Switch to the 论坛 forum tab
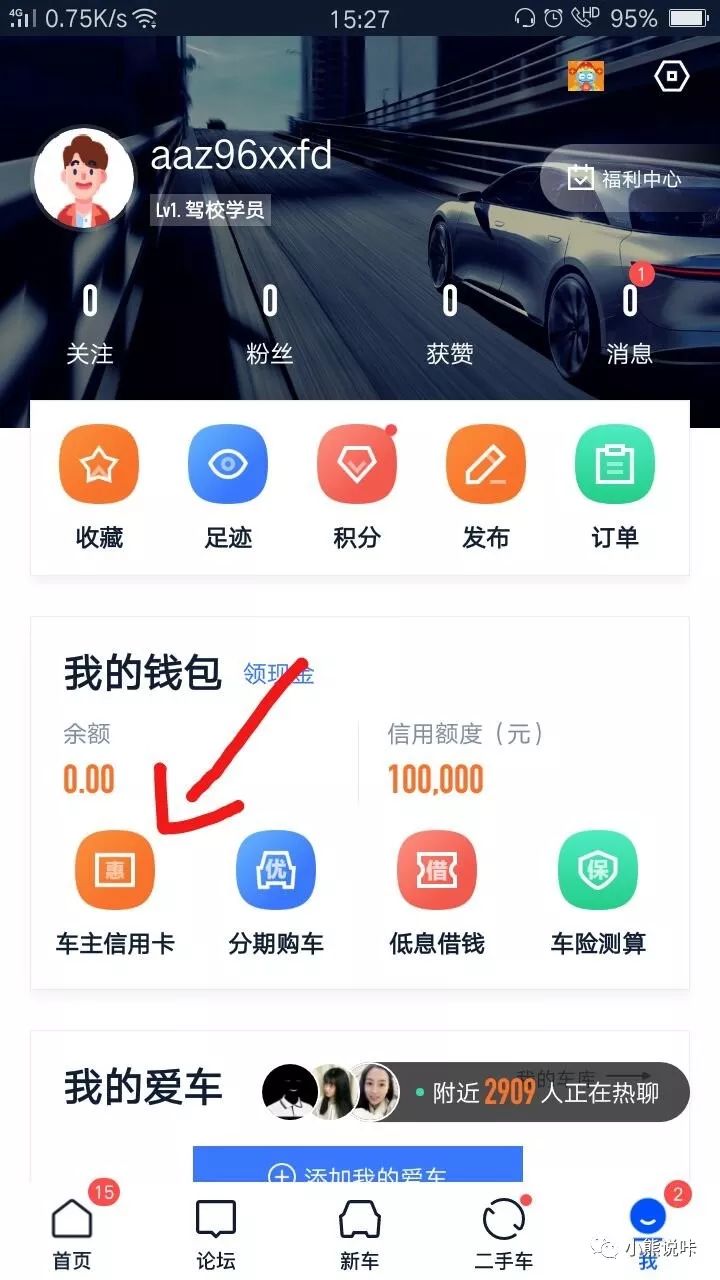This screenshot has width=720, height=1280. point(216,1234)
